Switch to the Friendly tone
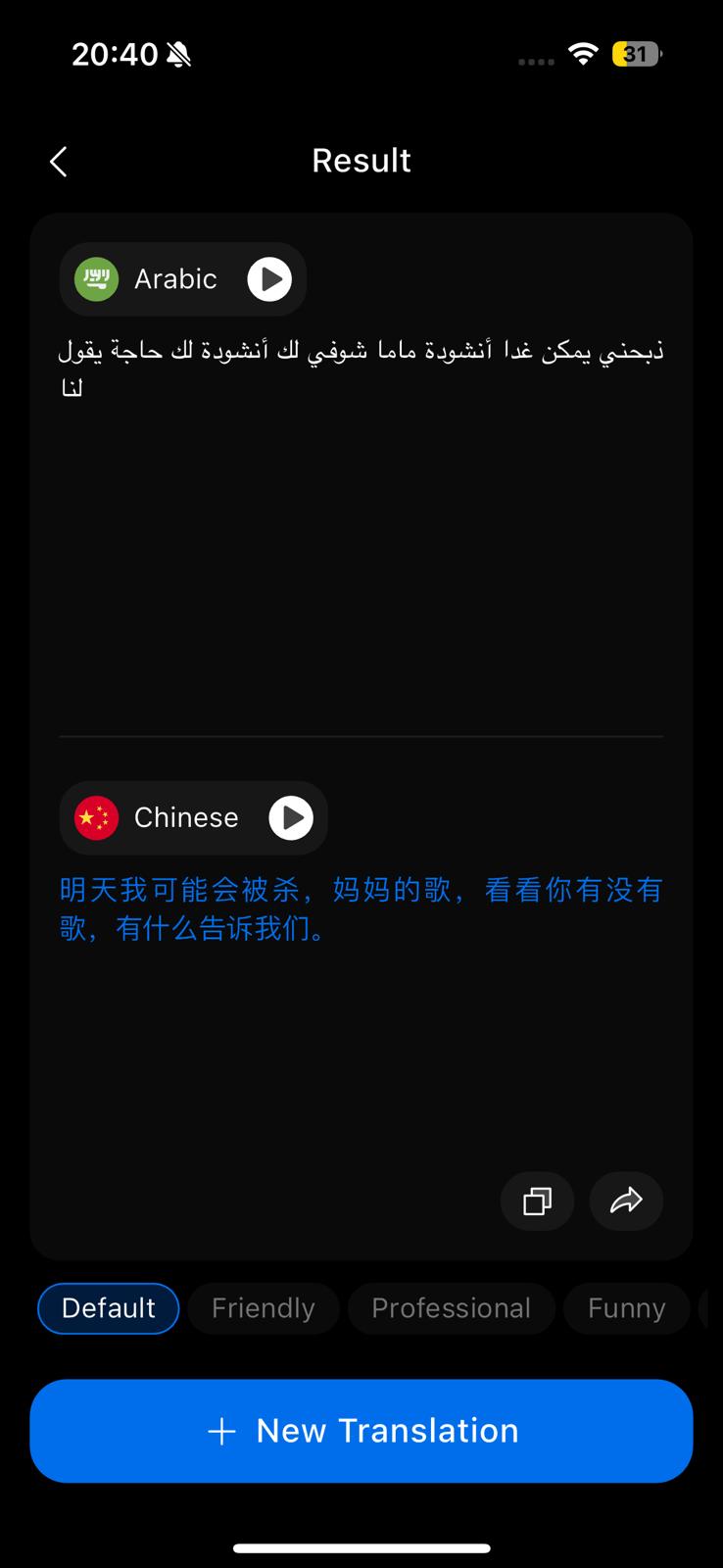Viewport: 723px width, 1568px height. 263,1308
